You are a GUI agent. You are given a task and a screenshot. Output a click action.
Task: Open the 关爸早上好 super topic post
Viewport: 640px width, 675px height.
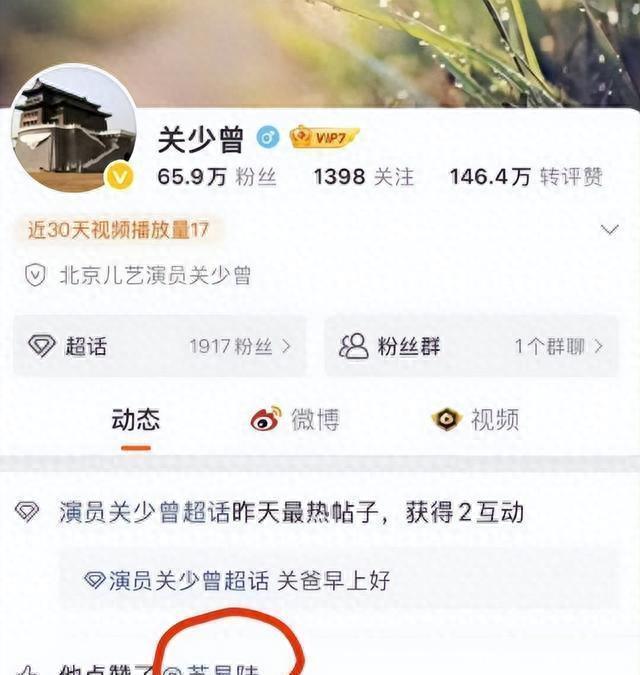[338, 579]
